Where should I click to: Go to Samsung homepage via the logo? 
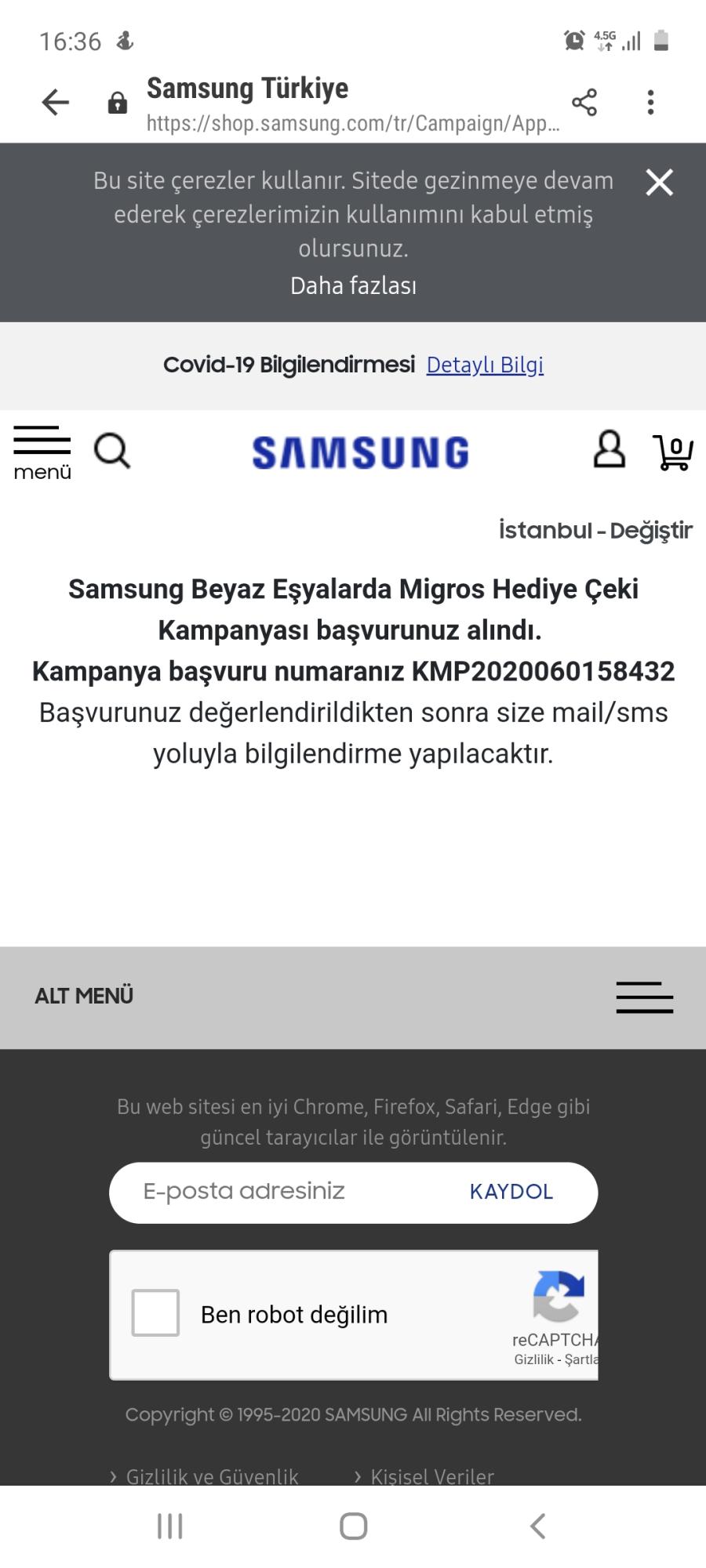[360, 453]
